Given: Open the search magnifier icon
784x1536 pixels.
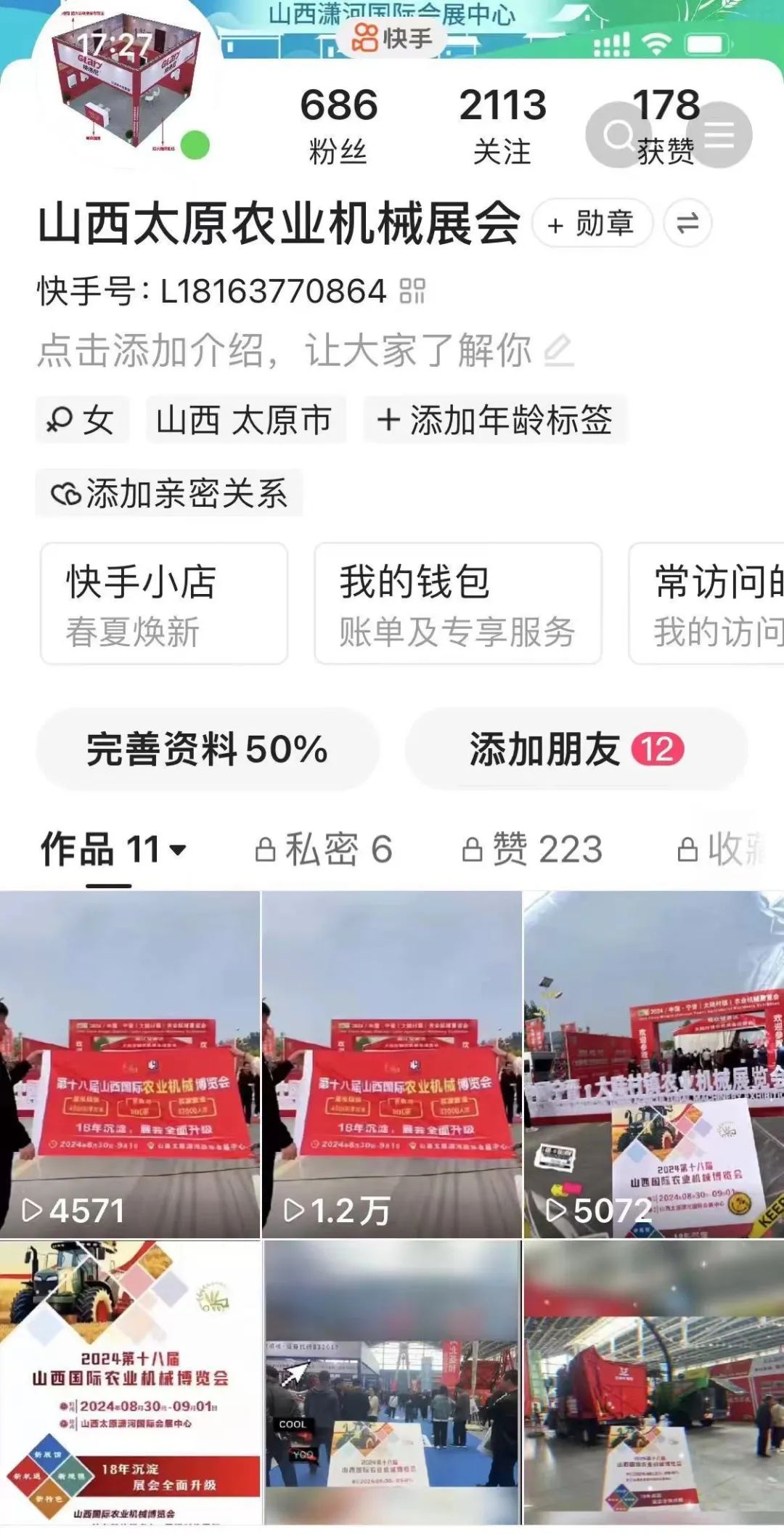Looking at the screenshot, I should tap(618, 135).
